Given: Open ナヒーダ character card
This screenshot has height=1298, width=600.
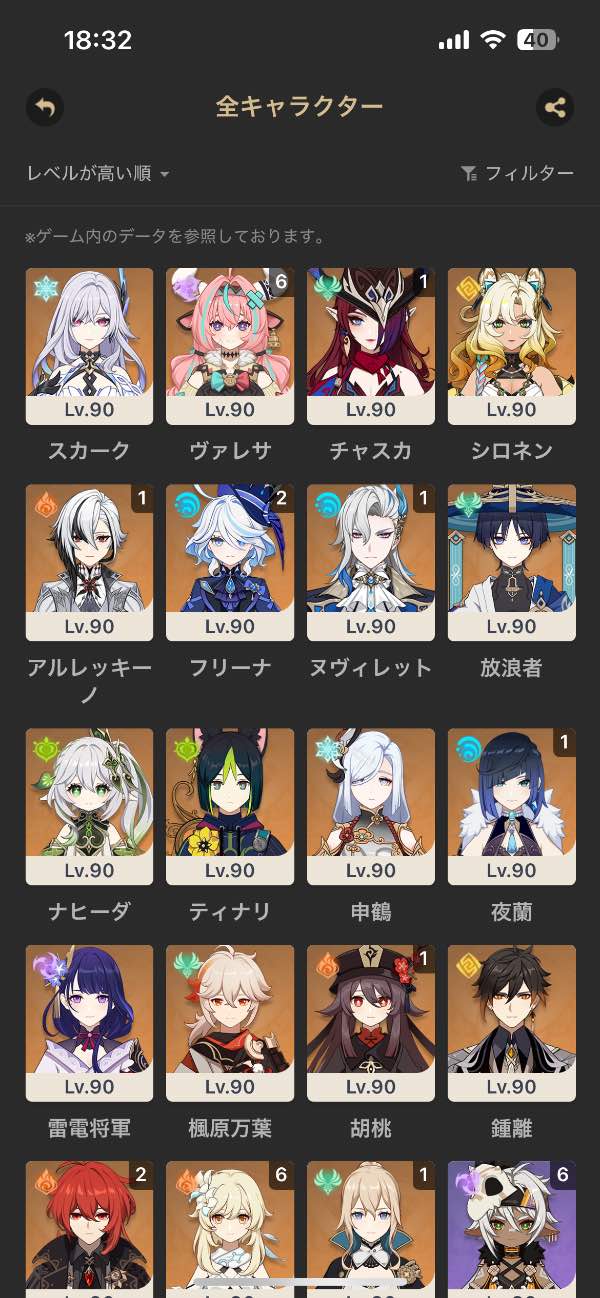Looking at the screenshot, I should (89, 806).
